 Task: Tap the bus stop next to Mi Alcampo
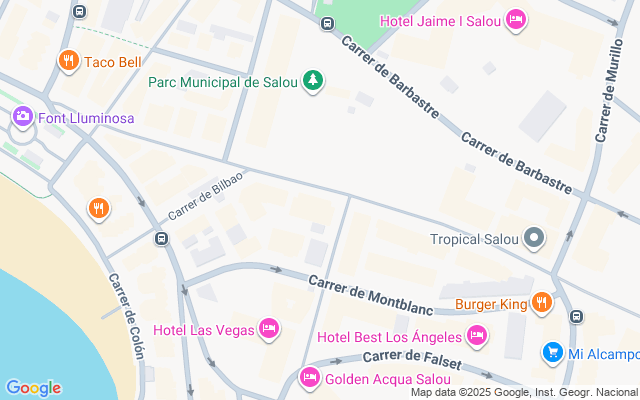(x=576, y=316)
